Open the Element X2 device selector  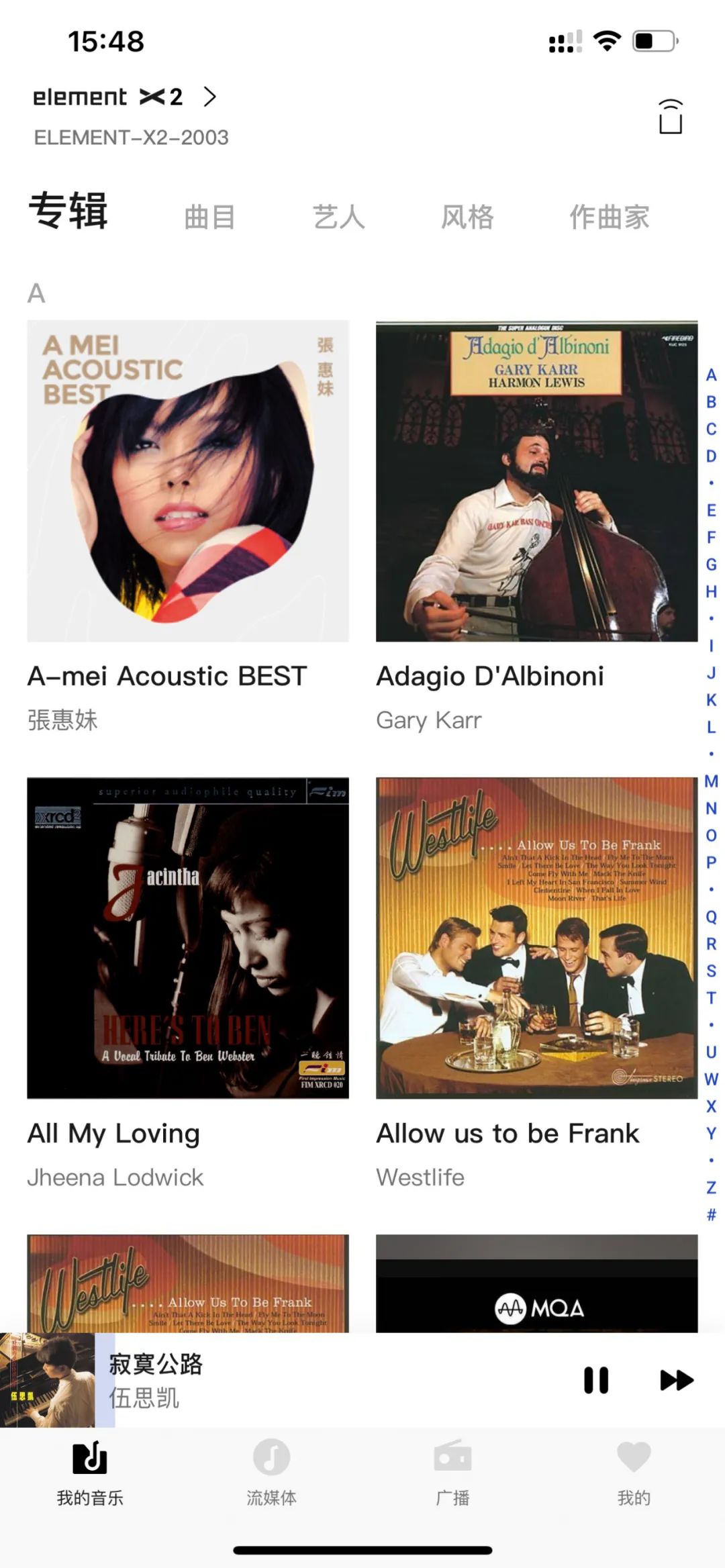pos(125,98)
